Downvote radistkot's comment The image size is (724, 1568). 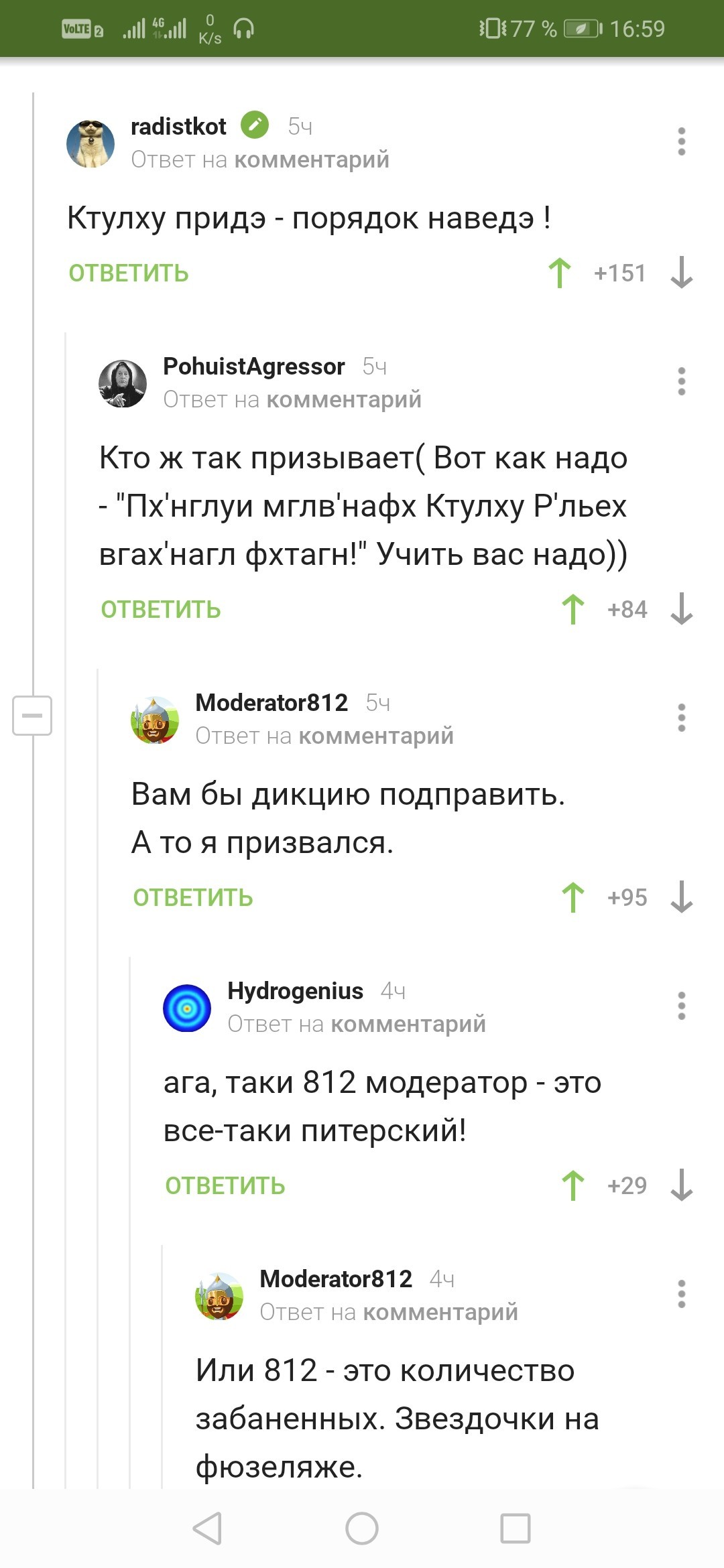681,273
